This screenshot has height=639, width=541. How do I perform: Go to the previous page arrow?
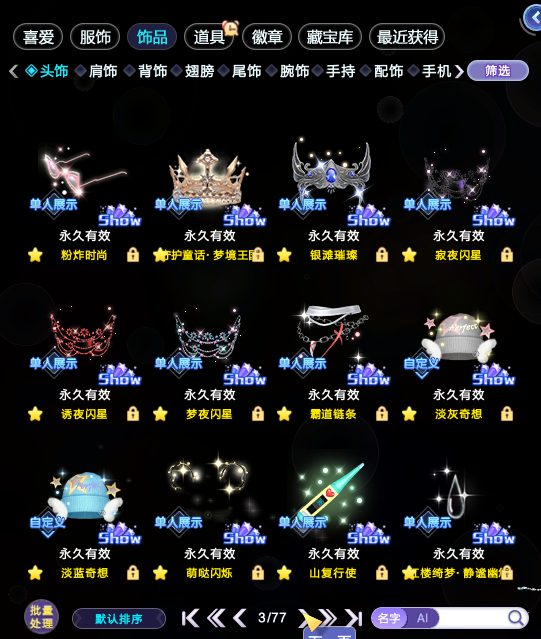click(x=240, y=618)
